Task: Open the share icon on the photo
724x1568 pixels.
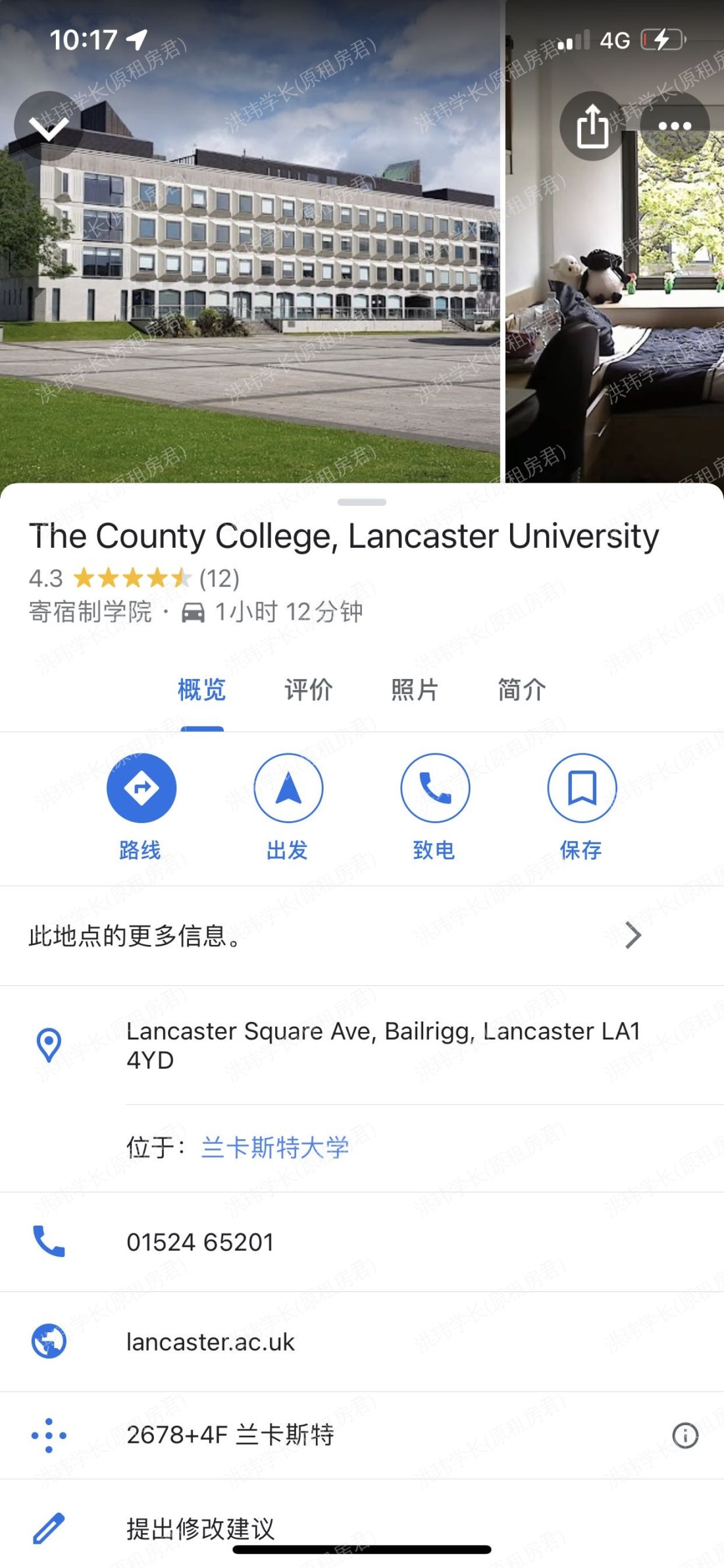Action: click(592, 126)
